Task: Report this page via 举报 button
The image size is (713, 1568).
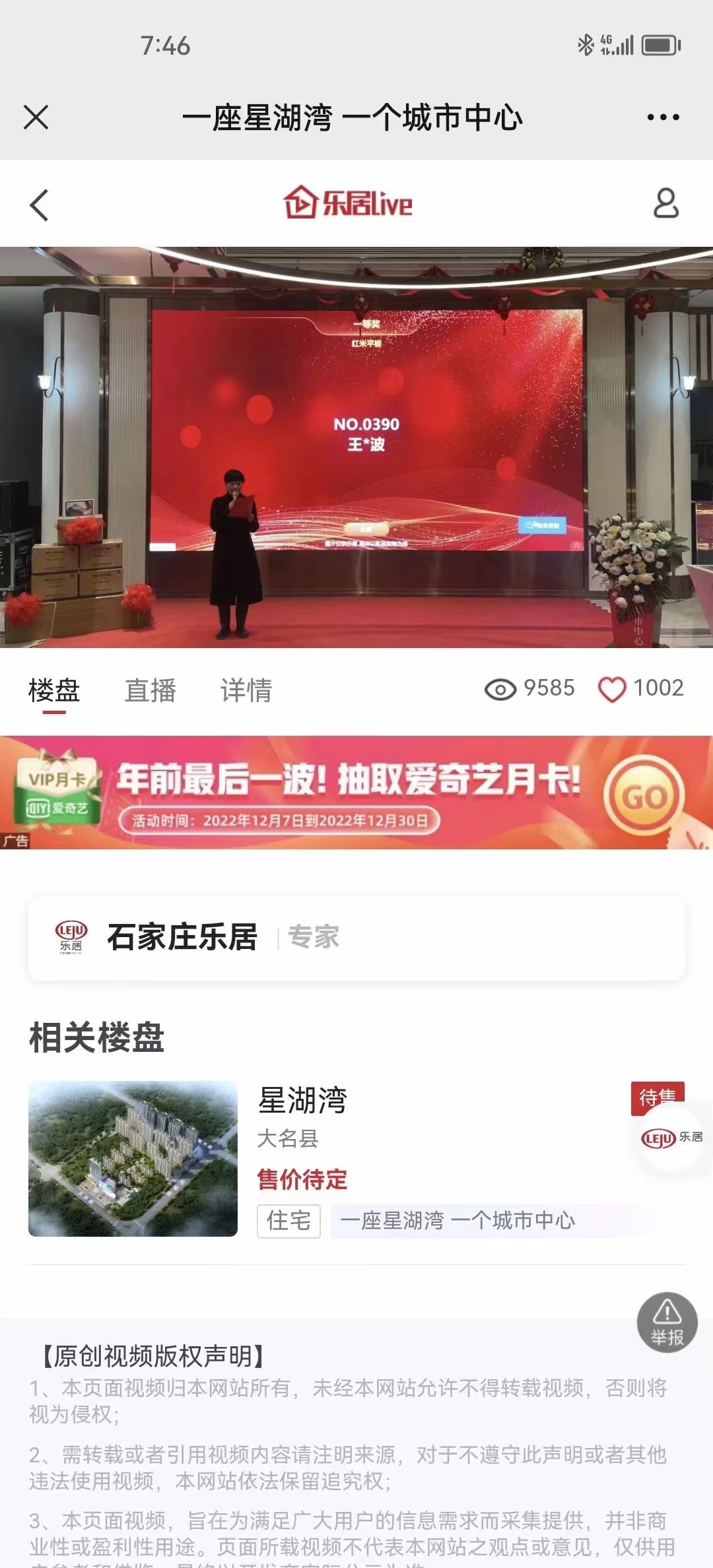Action: (x=667, y=1323)
